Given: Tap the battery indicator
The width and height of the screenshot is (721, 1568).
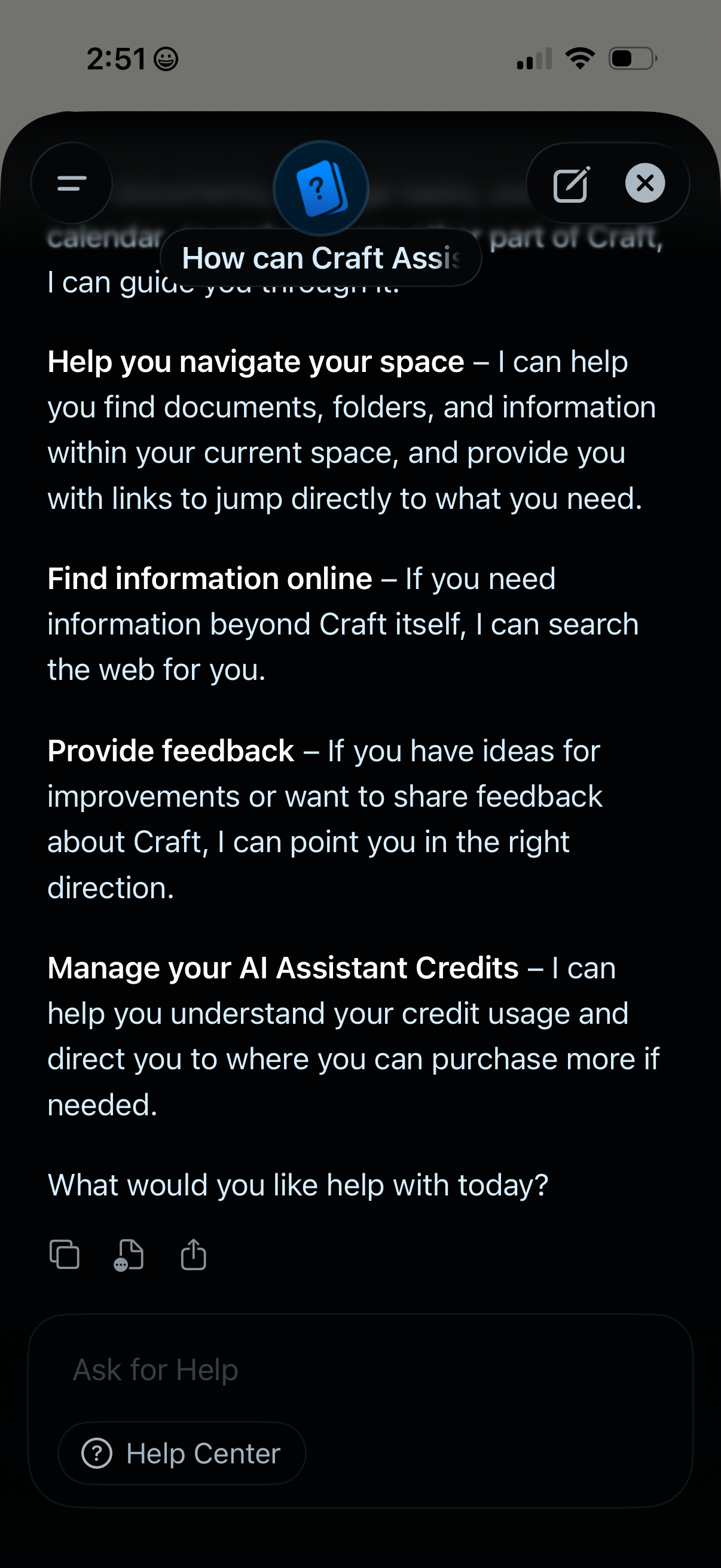Looking at the screenshot, I should click(630, 57).
